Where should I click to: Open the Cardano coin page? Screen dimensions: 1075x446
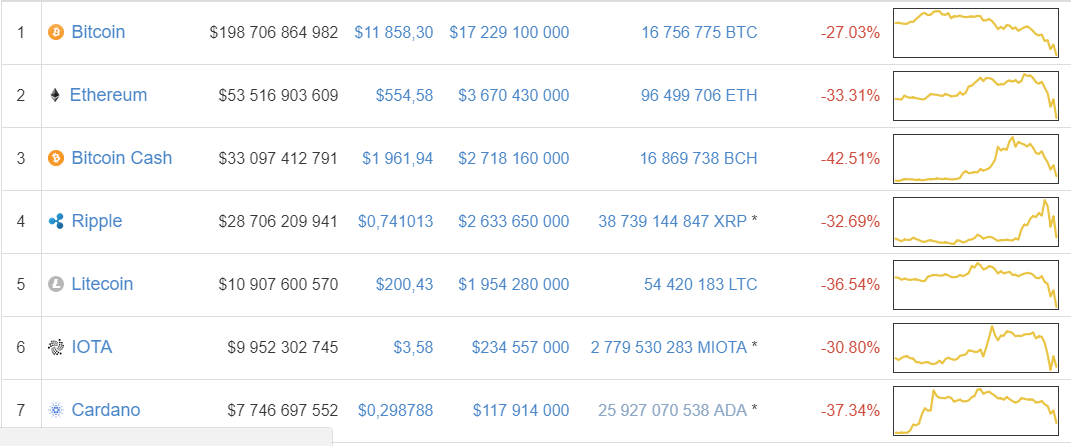pyautogui.click(x=106, y=410)
